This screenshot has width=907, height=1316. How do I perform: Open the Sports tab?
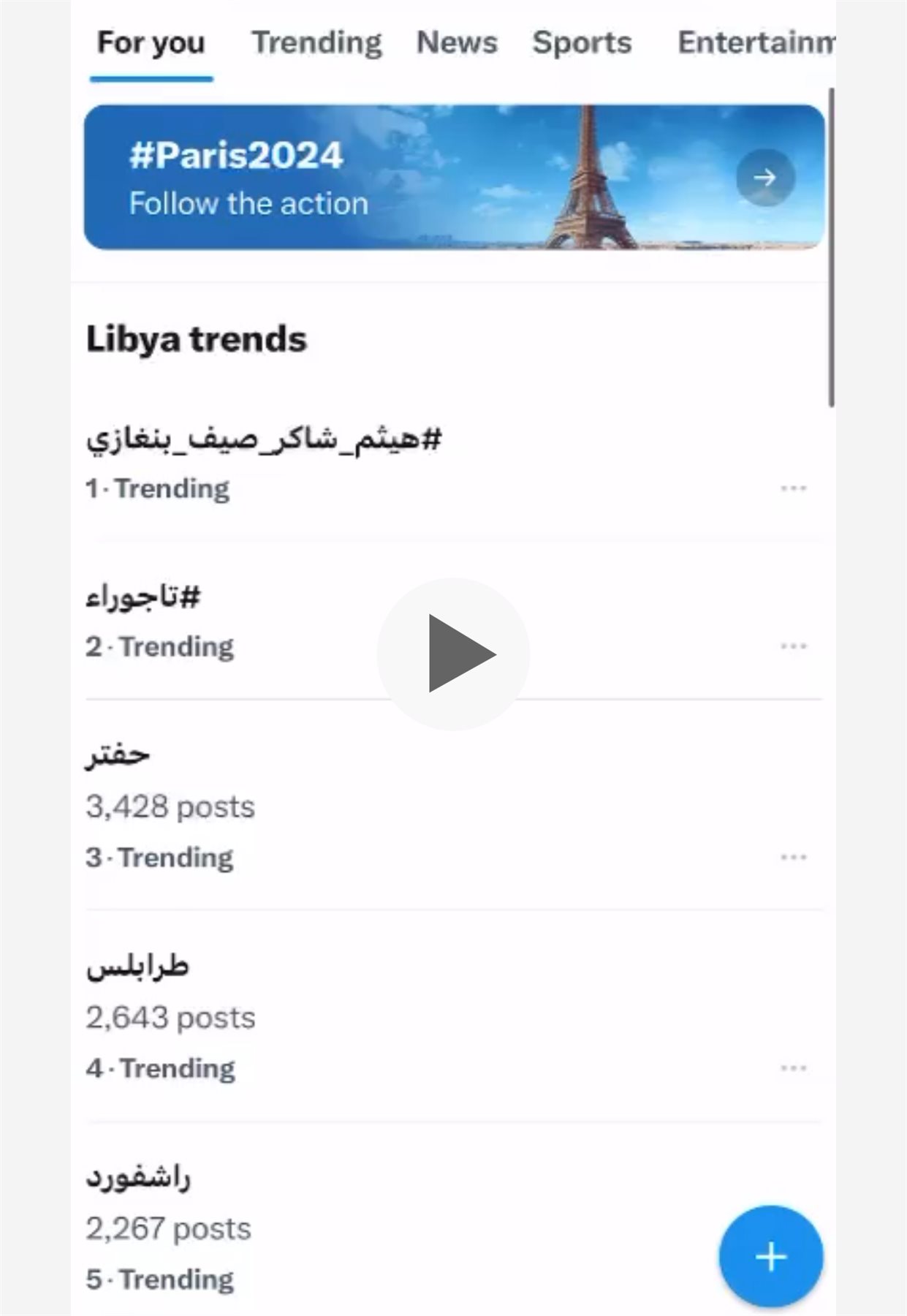[x=582, y=43]
